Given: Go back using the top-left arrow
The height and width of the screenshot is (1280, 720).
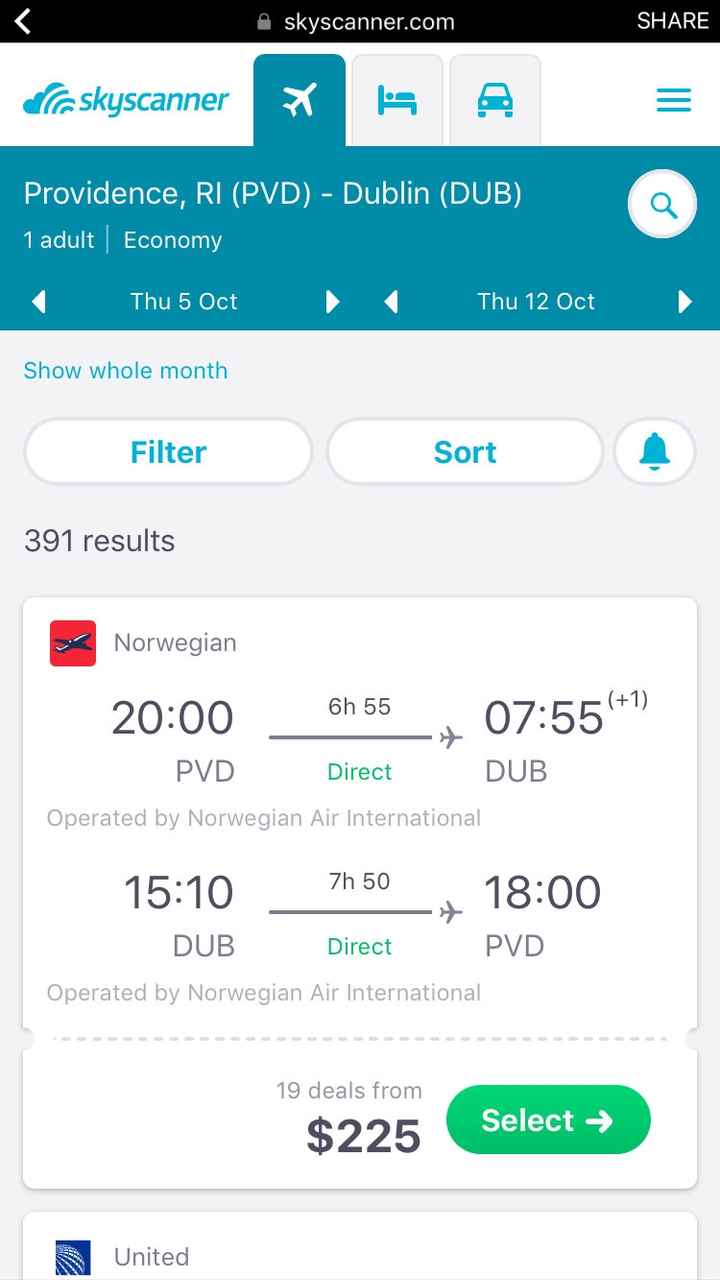Looking at the screenshot, I should pyautogui.click(x=23, y=20).
